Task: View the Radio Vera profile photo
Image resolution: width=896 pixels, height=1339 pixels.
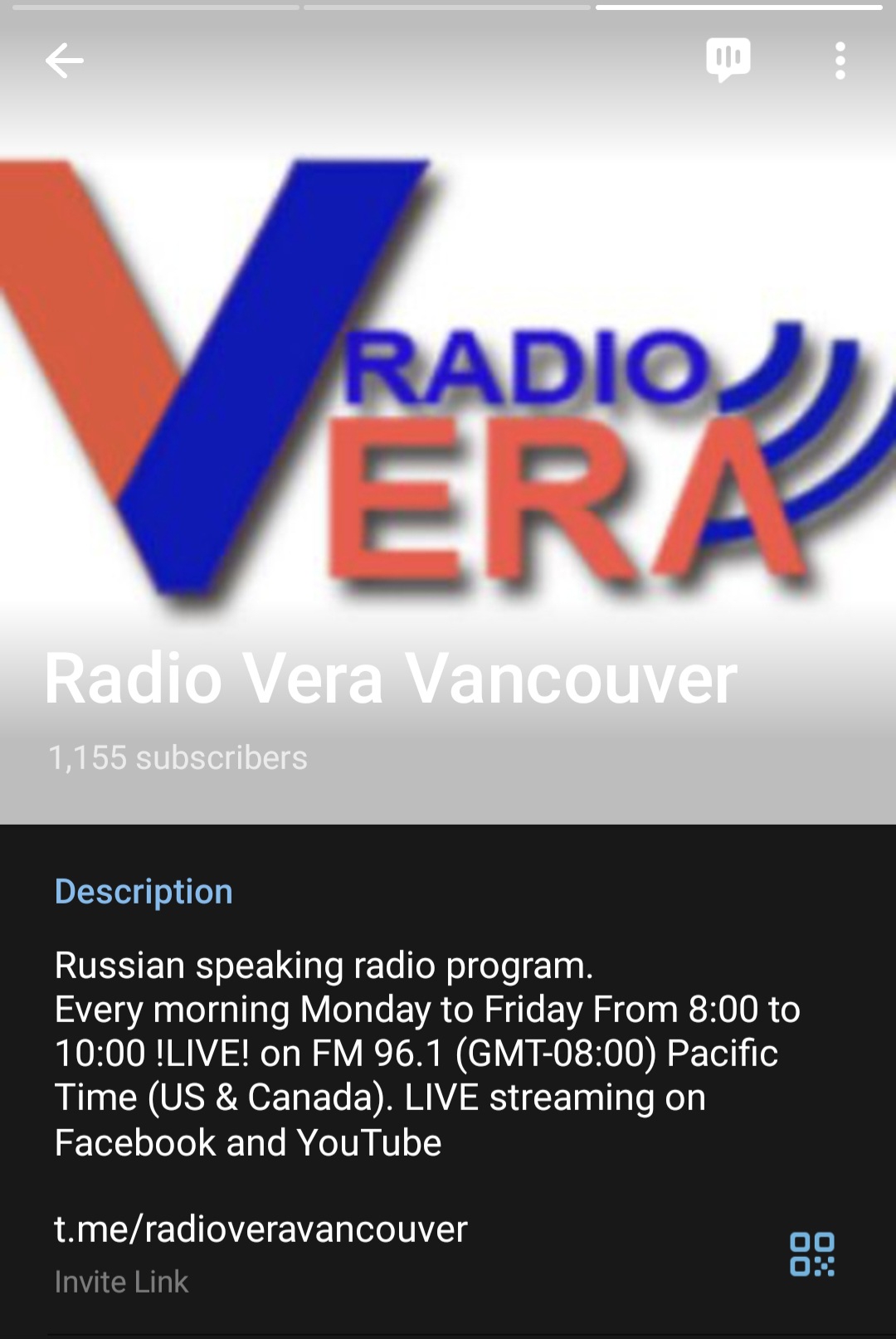Action: coord(448,373)
